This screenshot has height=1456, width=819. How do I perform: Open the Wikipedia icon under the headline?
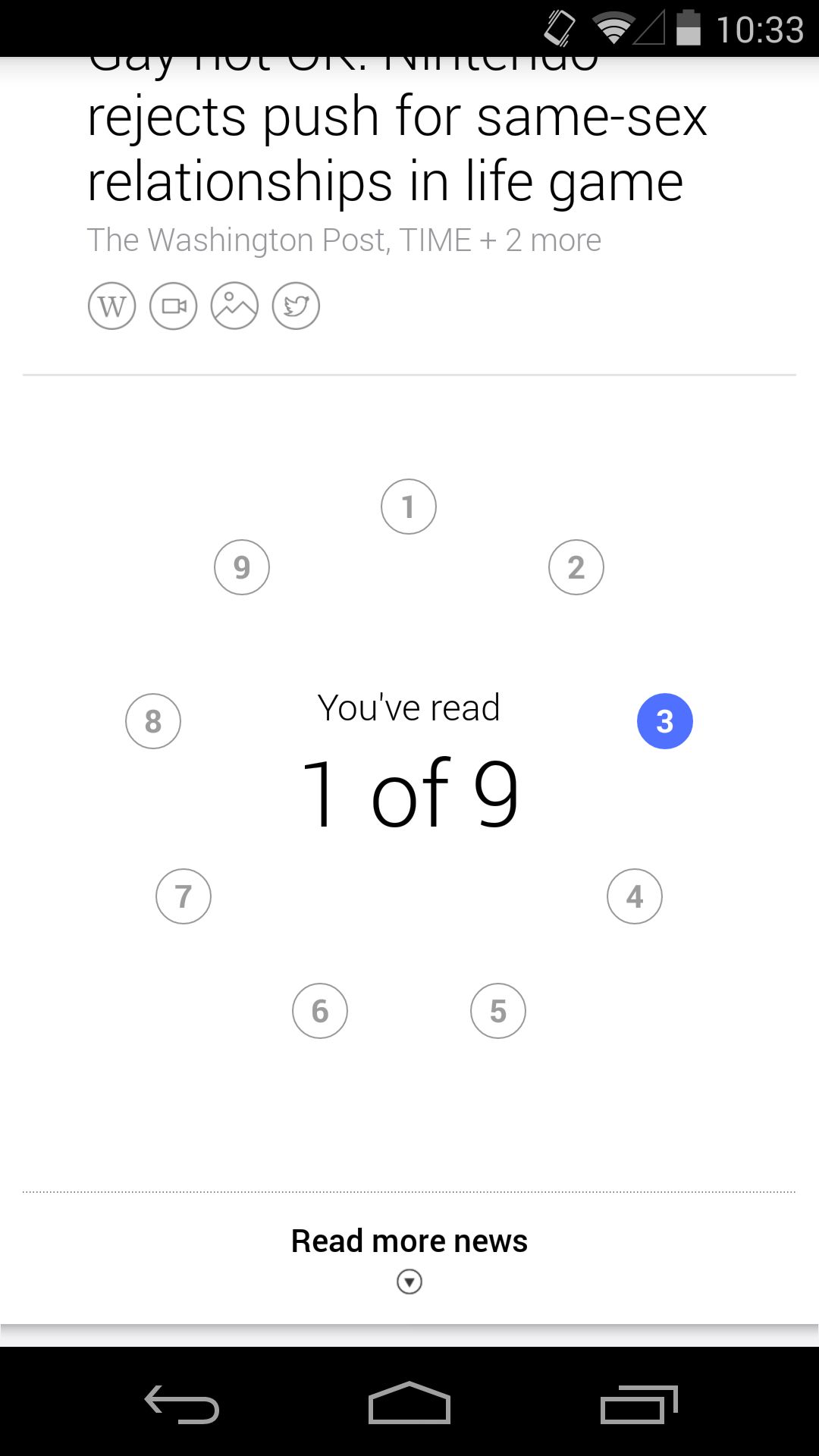(x=112, y=306)
